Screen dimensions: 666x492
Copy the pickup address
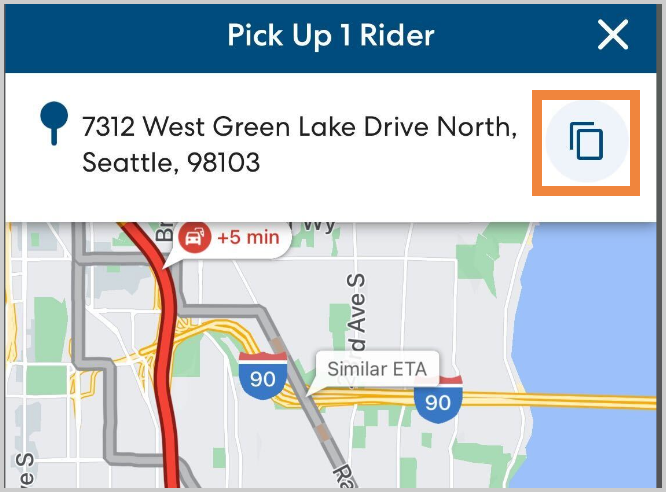[587, 141]
